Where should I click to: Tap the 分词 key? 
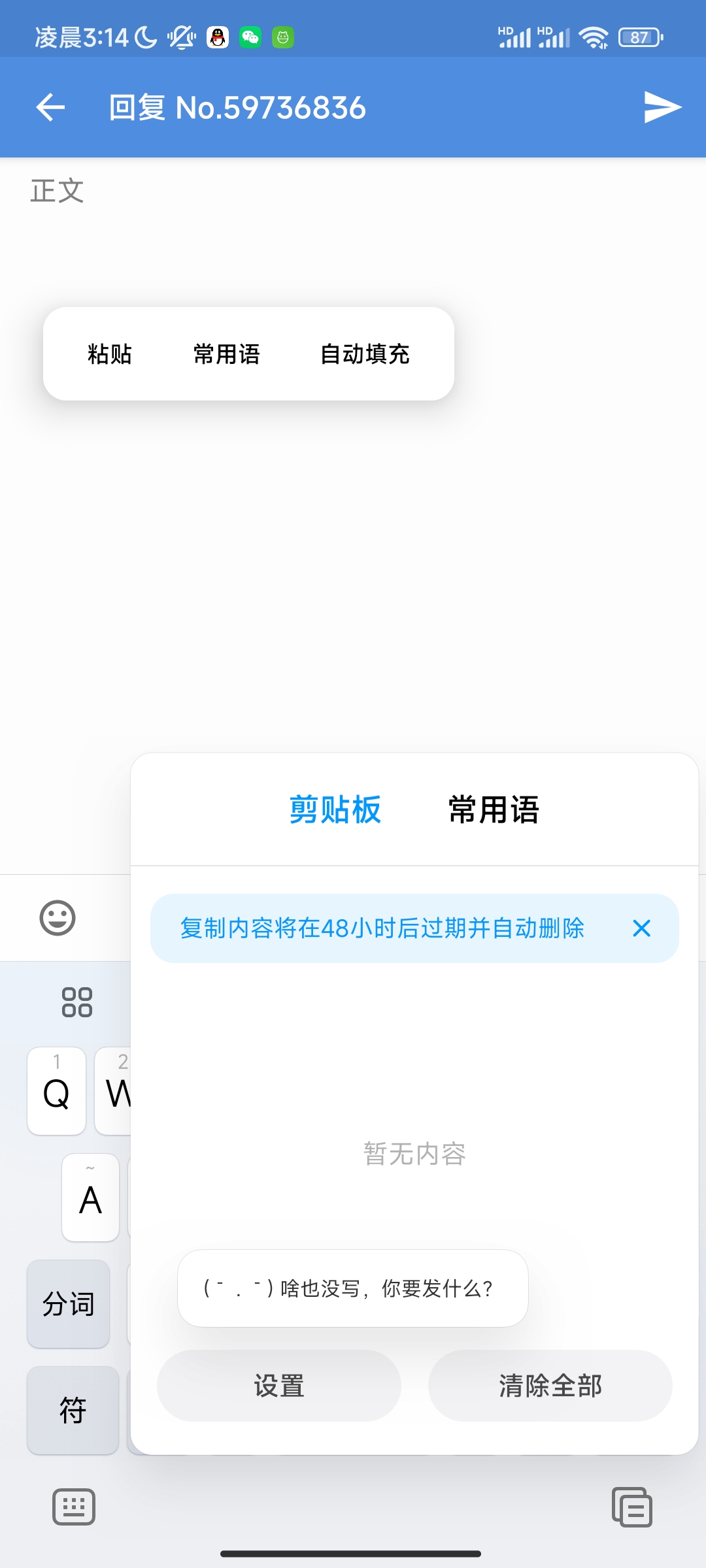click(69, 1304)
